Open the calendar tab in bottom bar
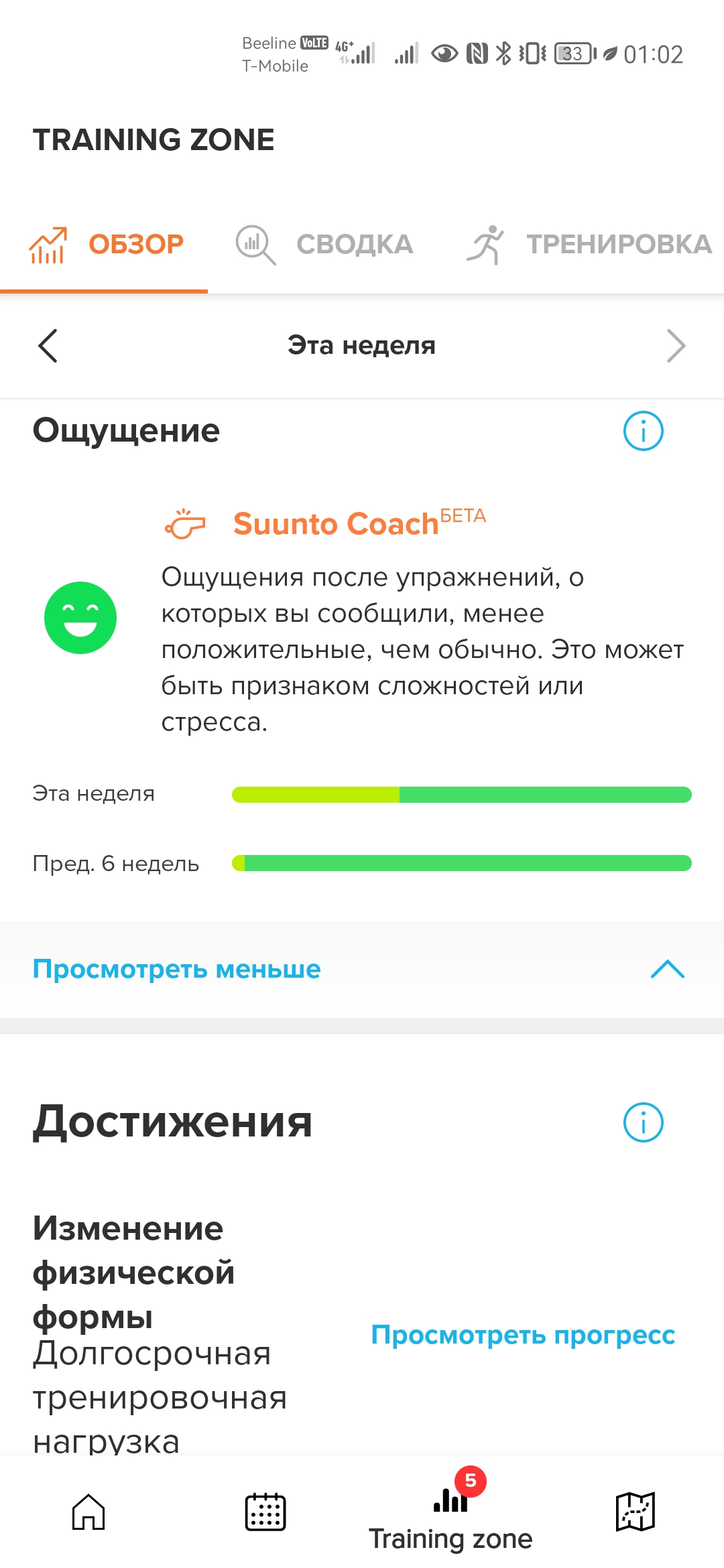The image size is (724, 1568). (x=265, y=1512)
